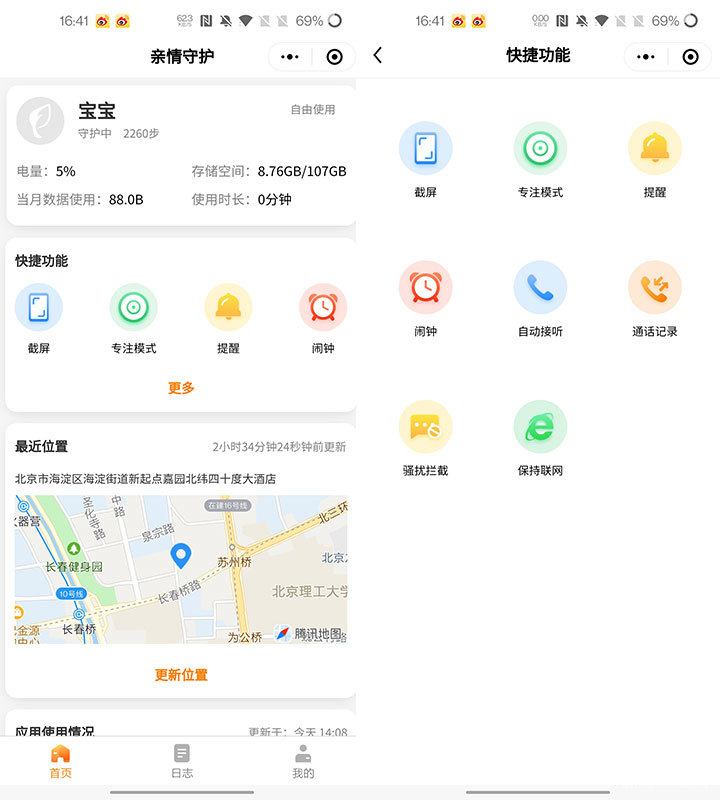Switch to the 日志 tab
Viewport: 720px width, 800px height.
(181, 761)
